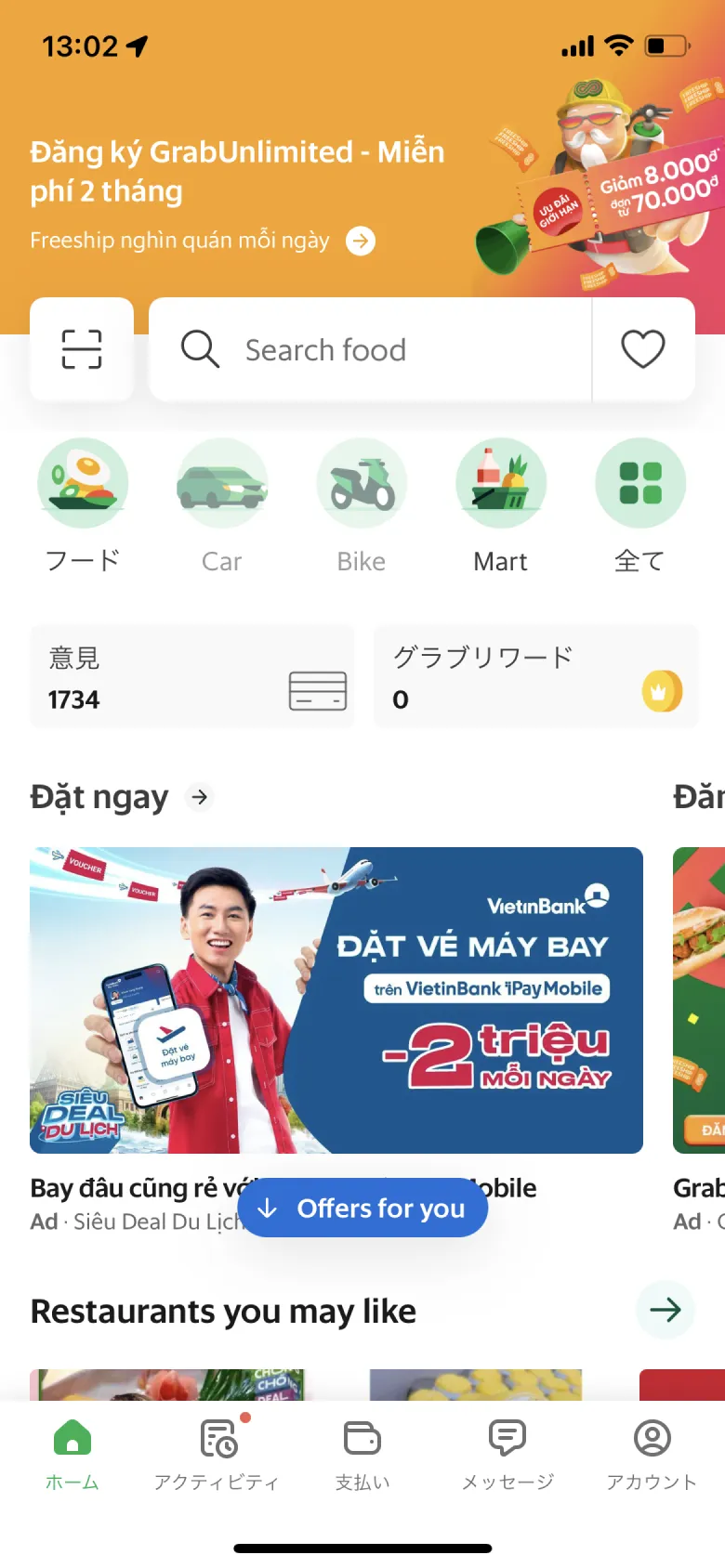Select the フード (Food) service icon
This screenshot has height=1568, width=725.
click(x=83, y=483)
